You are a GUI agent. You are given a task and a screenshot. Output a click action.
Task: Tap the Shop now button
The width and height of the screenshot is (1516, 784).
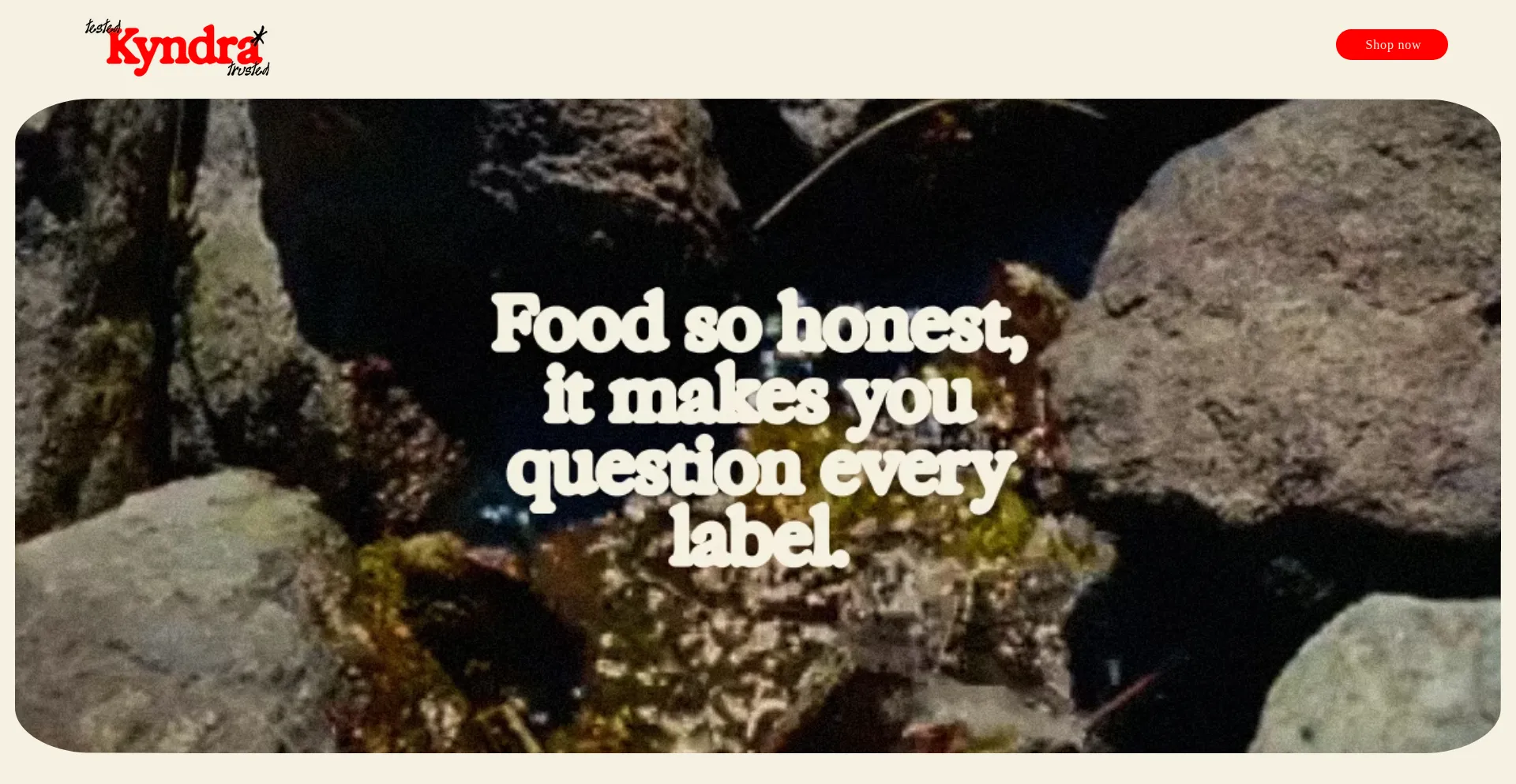1391,45
